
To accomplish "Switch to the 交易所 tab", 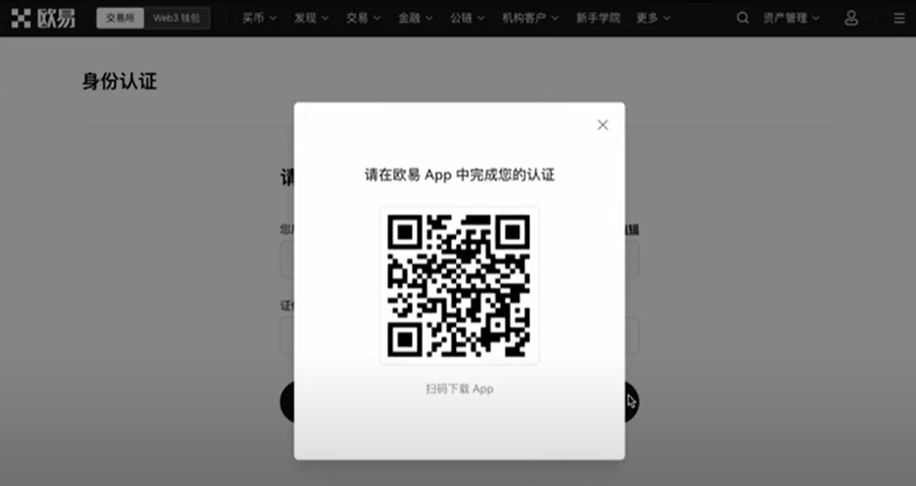I will tap(120, 18).
